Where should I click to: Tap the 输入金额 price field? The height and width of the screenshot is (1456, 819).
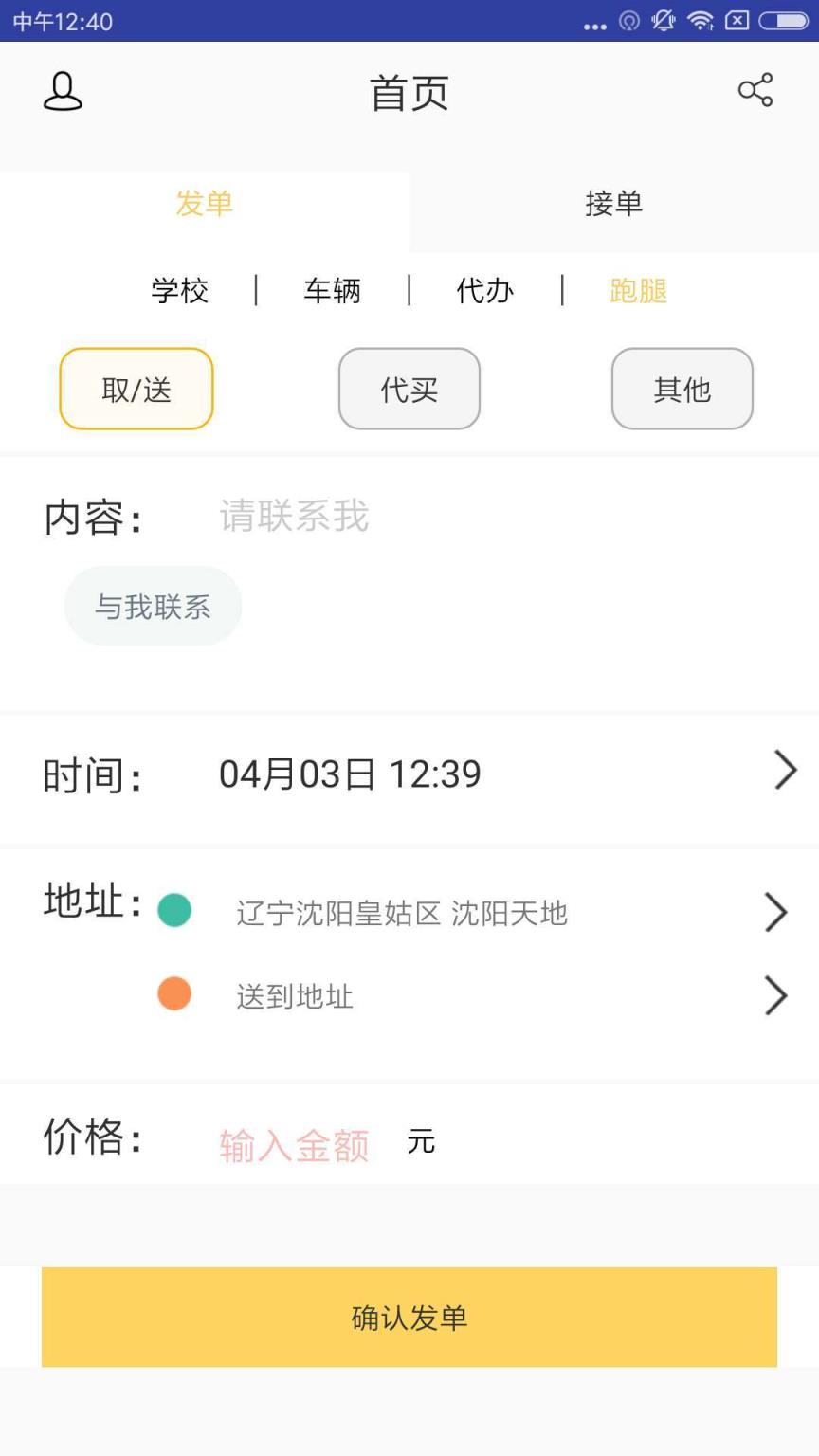(x=293, y=1144)
